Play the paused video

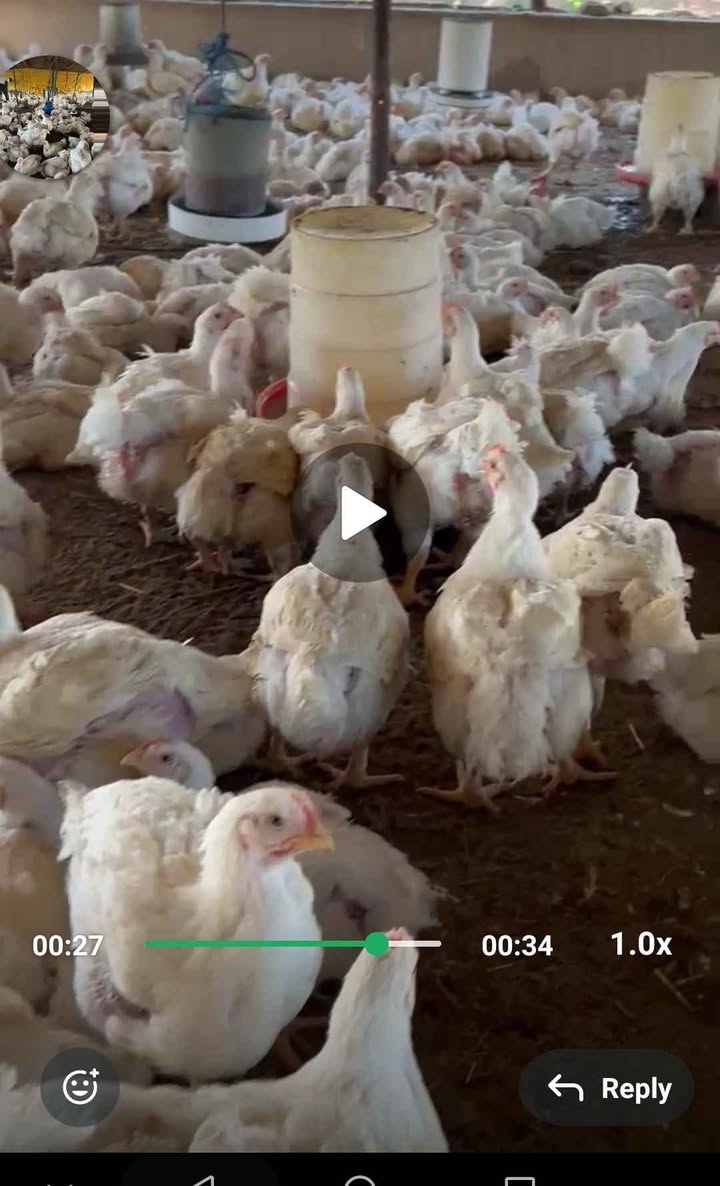click(x=360, y=513)
